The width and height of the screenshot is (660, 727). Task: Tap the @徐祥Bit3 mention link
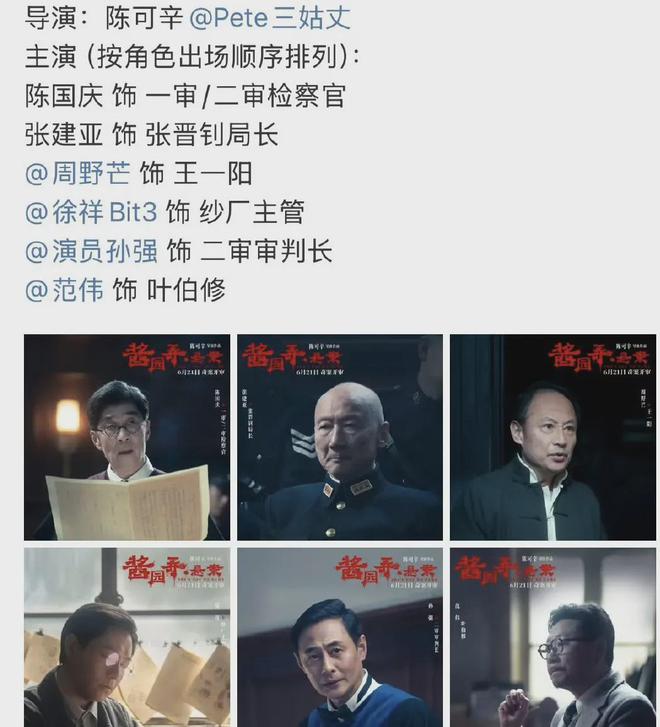click(91, 212)
